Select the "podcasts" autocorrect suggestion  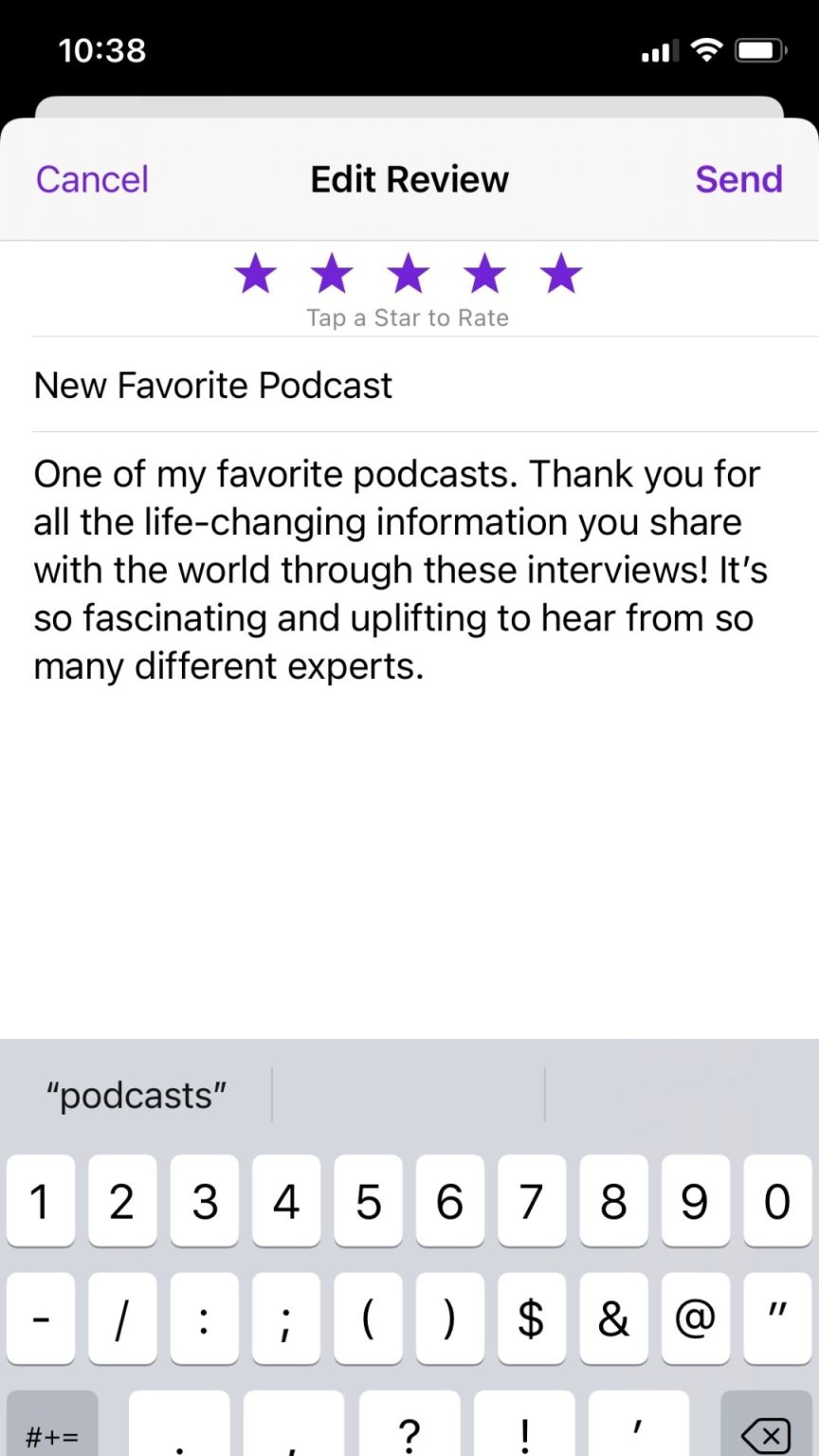point(136,1095)
